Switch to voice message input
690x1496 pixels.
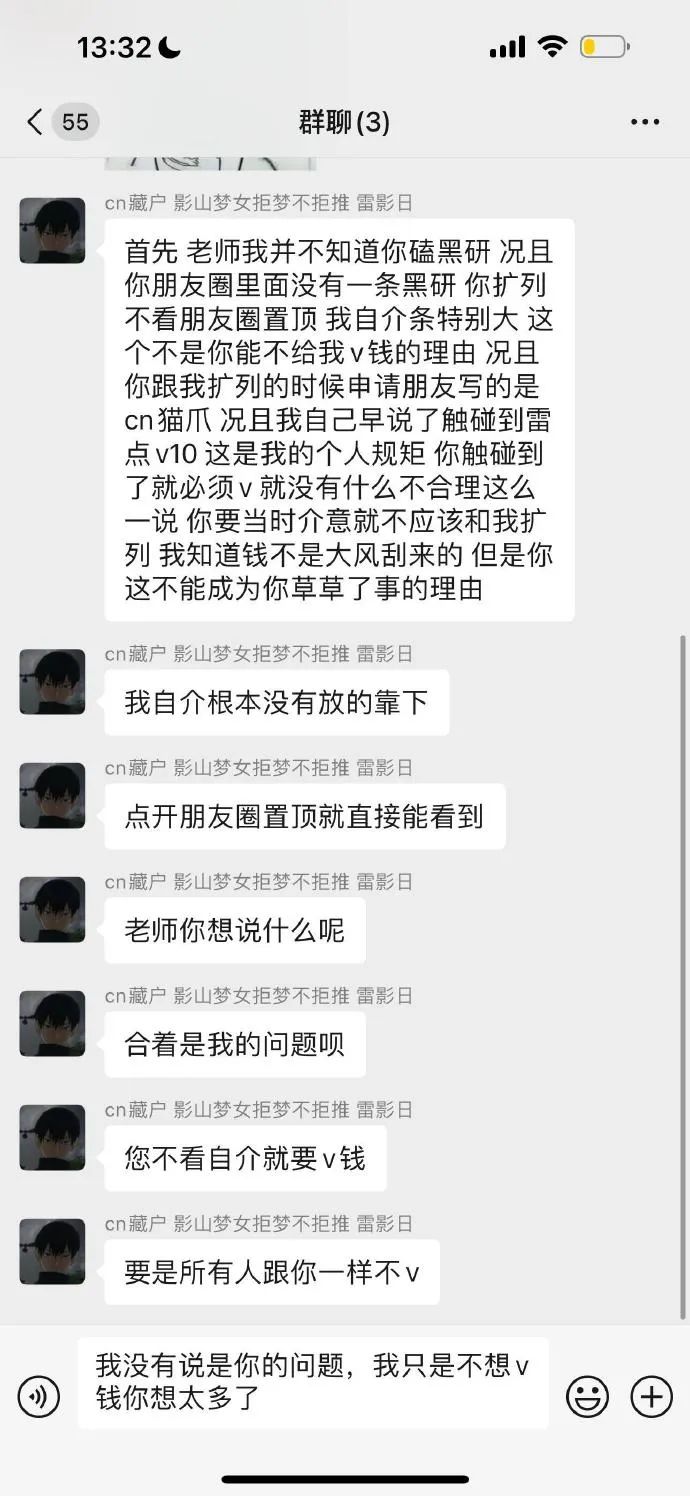click(x=39, y=1396)
